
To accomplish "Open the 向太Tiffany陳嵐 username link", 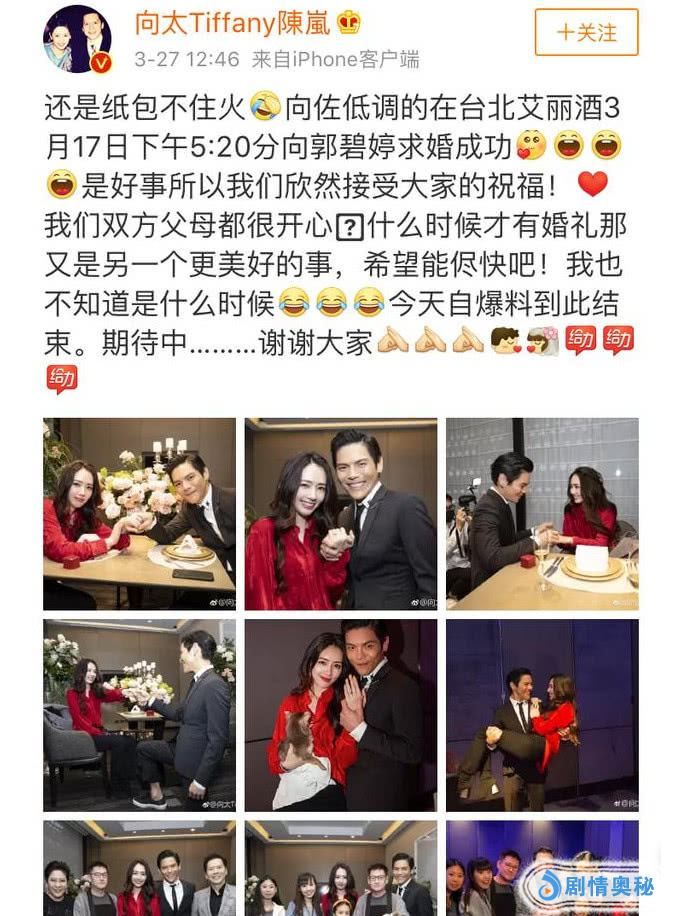I will click(x=235, y=22).
